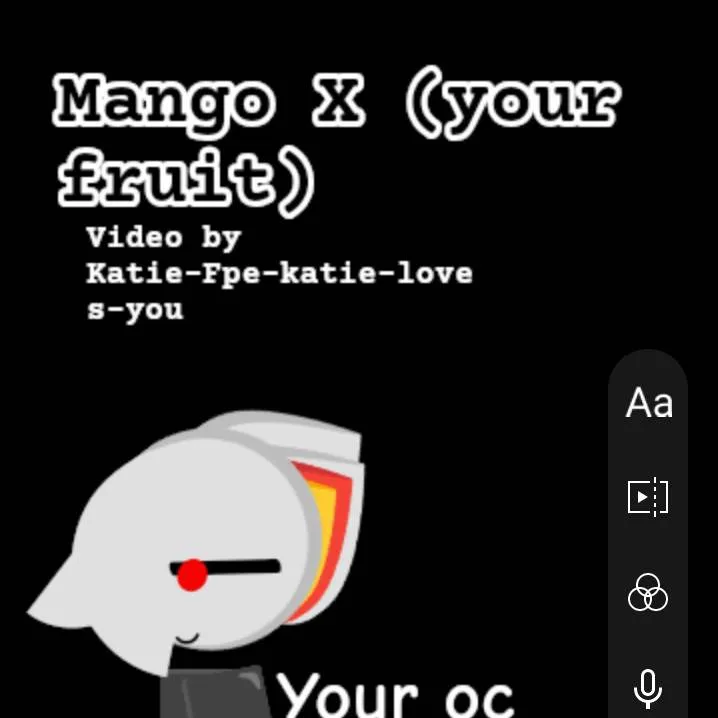Screen dimensions: 718x718
Task: Tap the microphone voiceover tool
Action: tap(648, 688)
